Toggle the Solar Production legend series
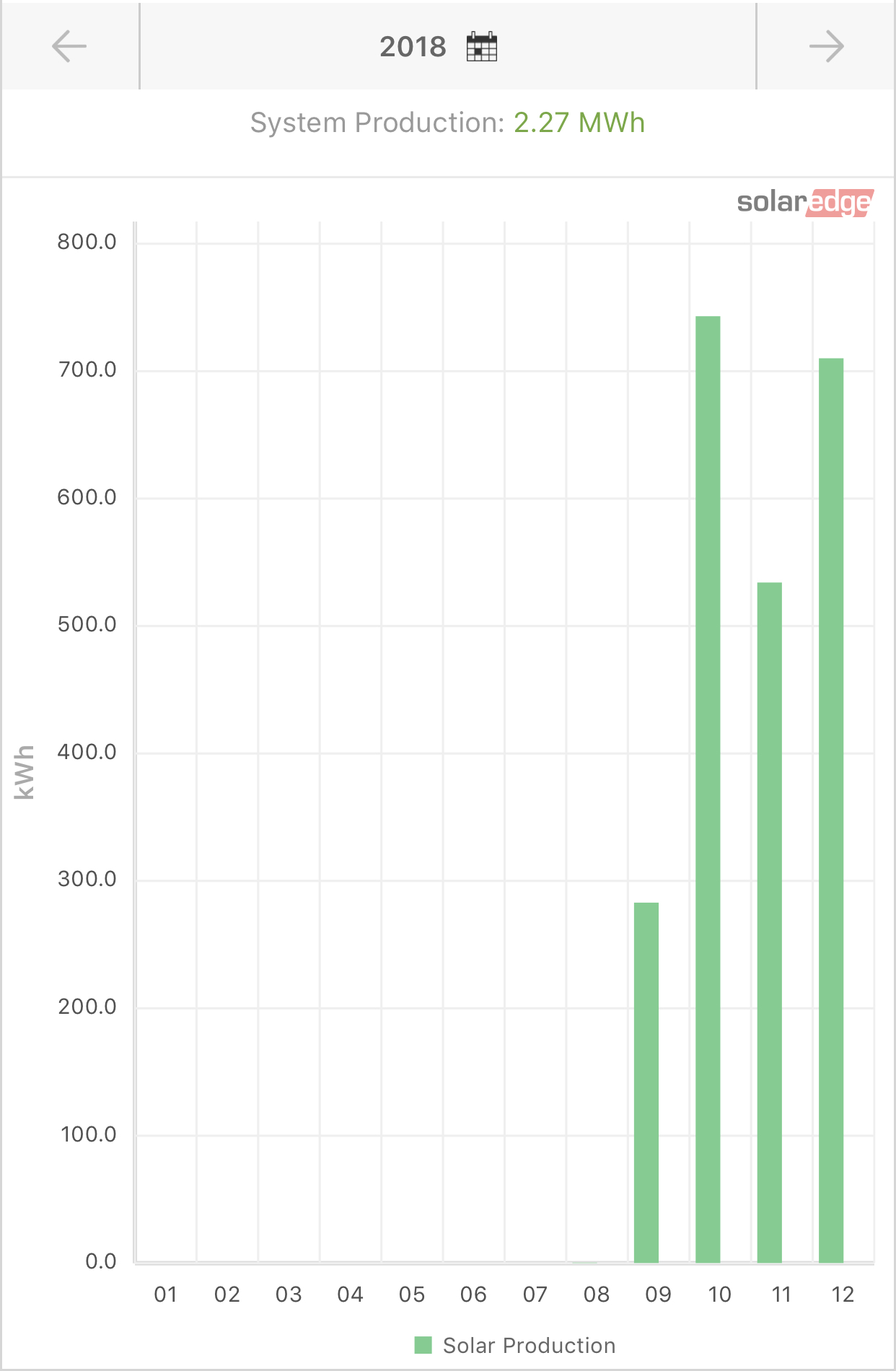This screenshot has height=1371, width=896. pyautogui.click(x=515, y=1345)
